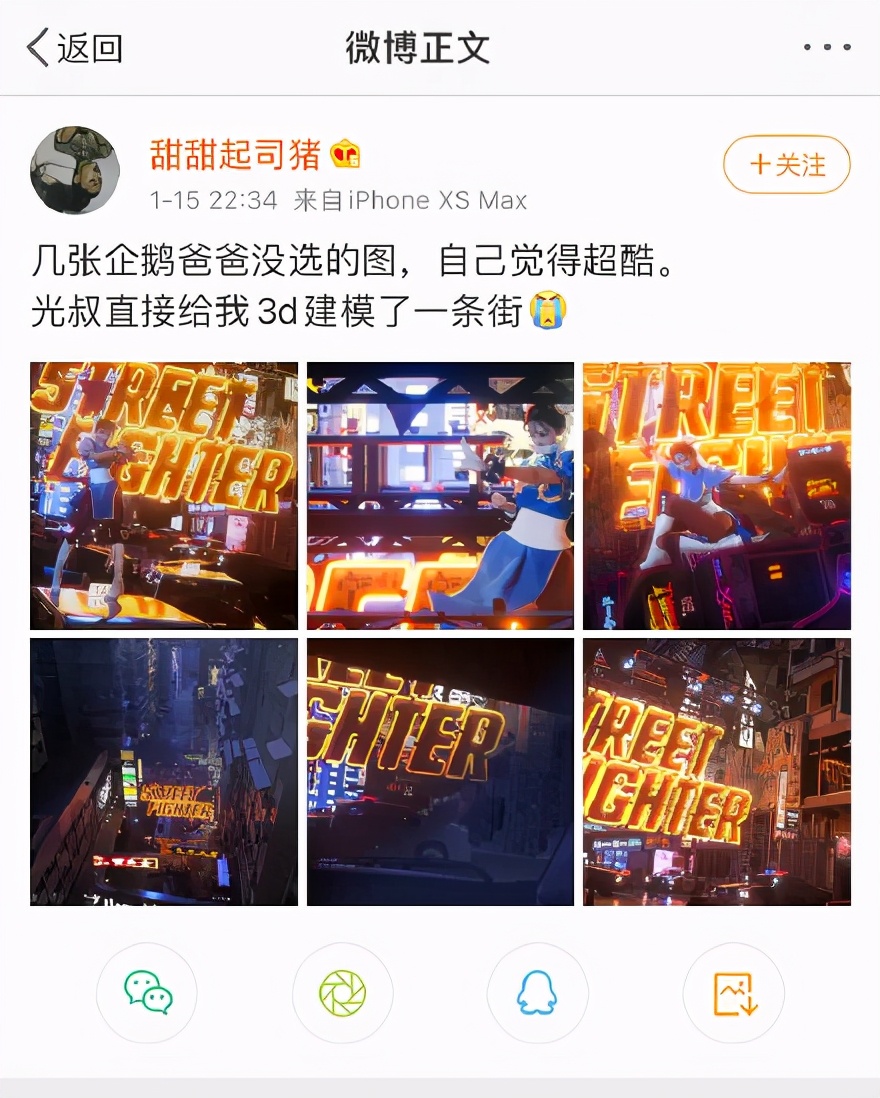This screenshot has height=1098, width=880.
Task: Share to WeChat Moments via aperture icon
Action: 342,993
